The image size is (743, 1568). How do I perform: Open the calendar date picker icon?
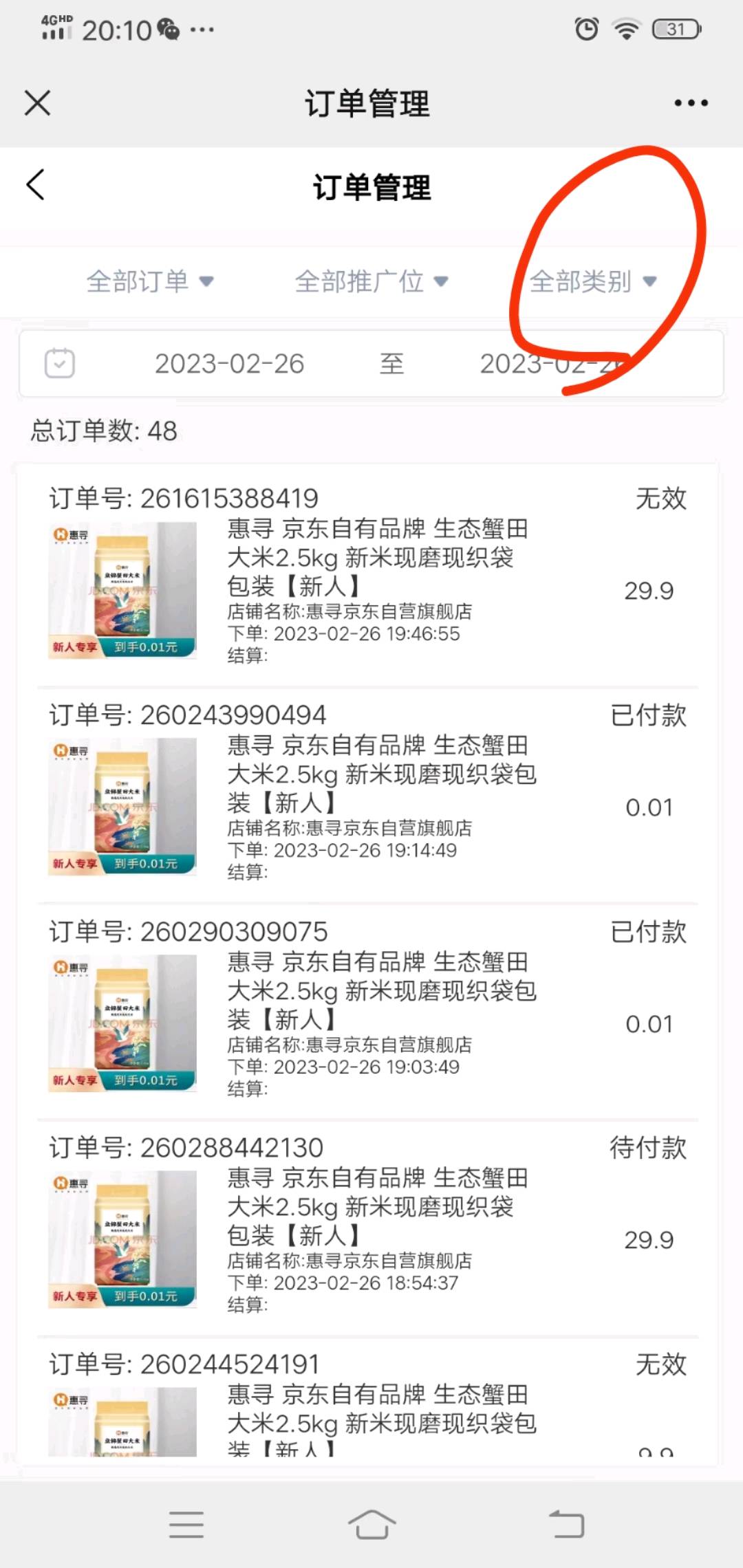[x=58, y=362]
